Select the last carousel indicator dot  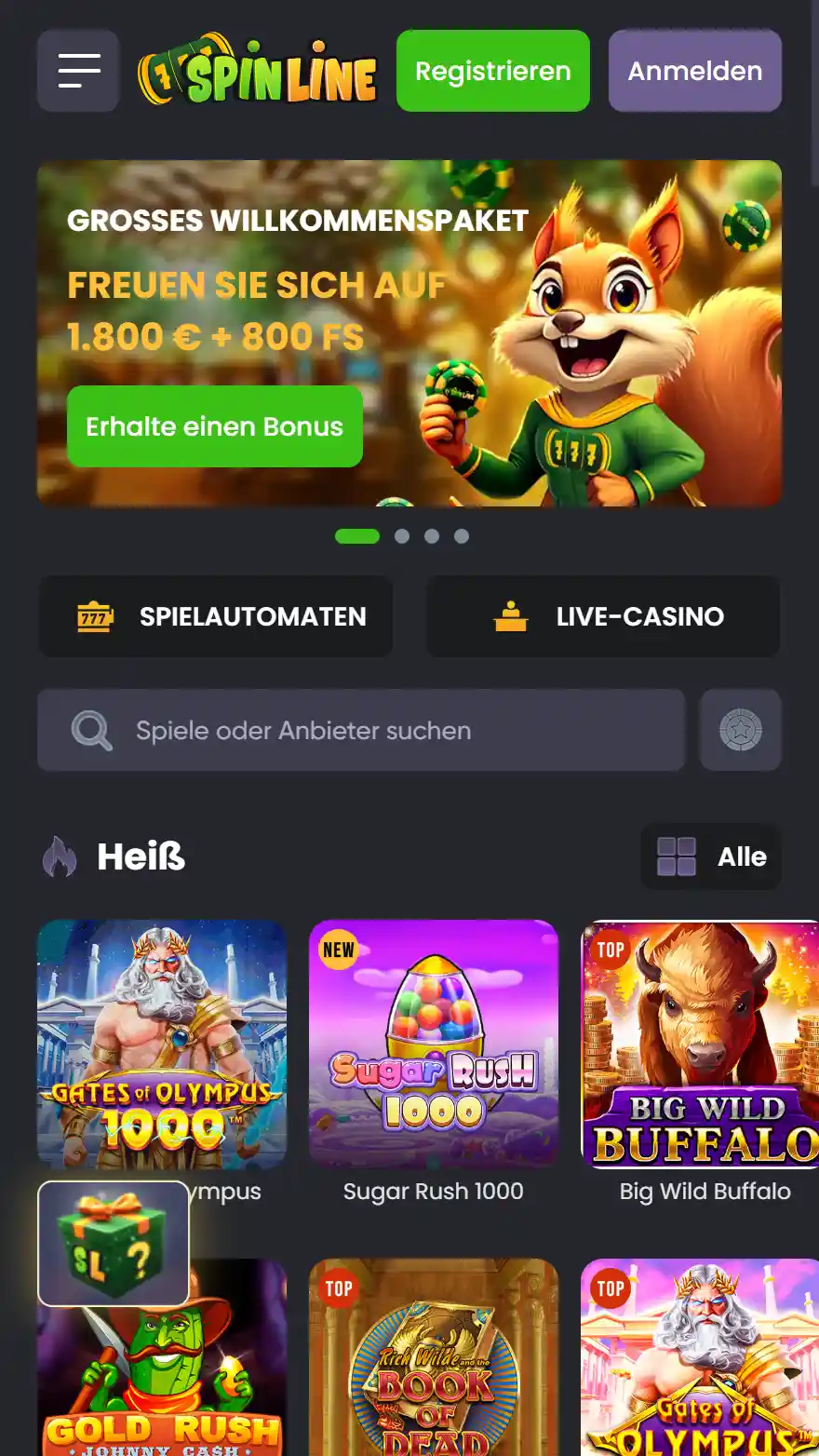tap(460, 535)
